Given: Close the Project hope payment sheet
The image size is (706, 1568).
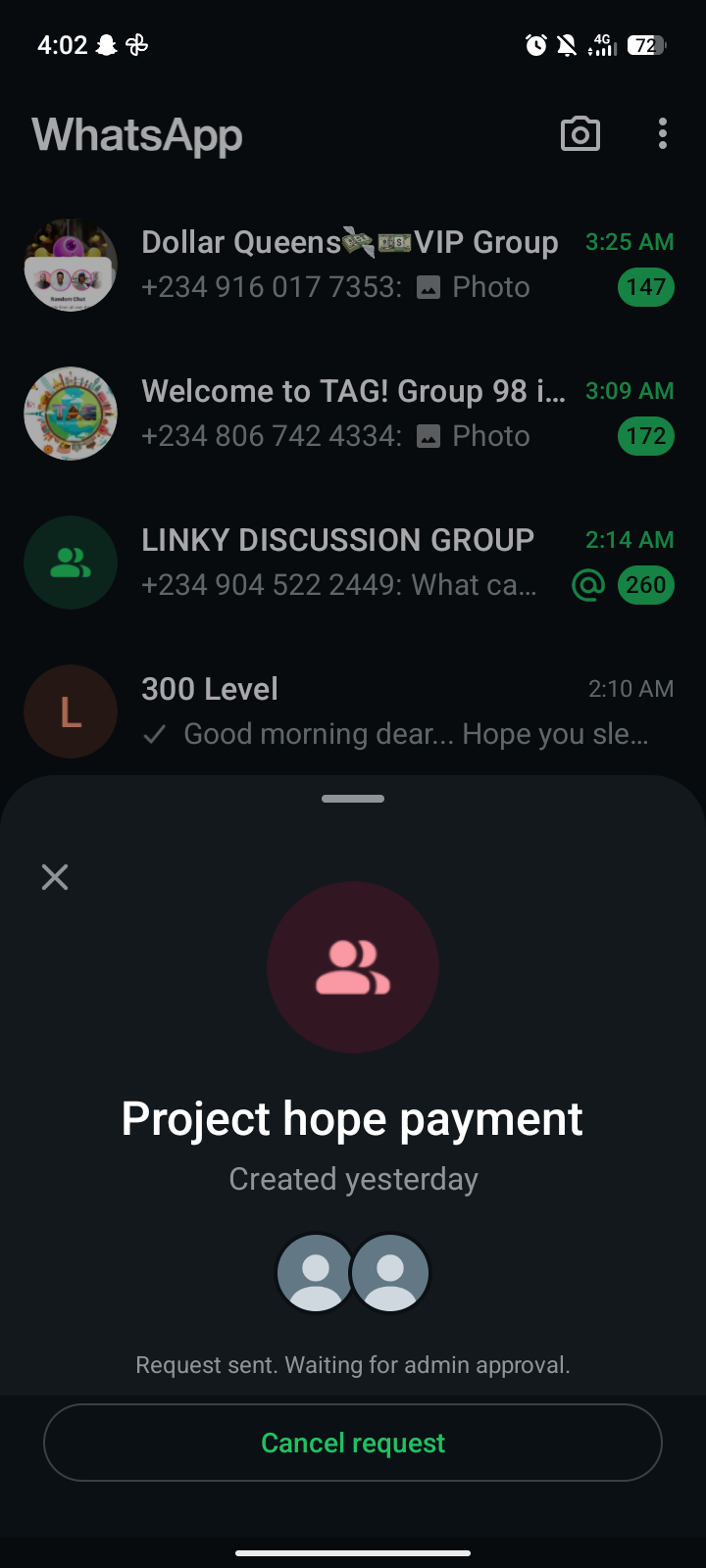Looking at the screenshot, I should 55,877.
